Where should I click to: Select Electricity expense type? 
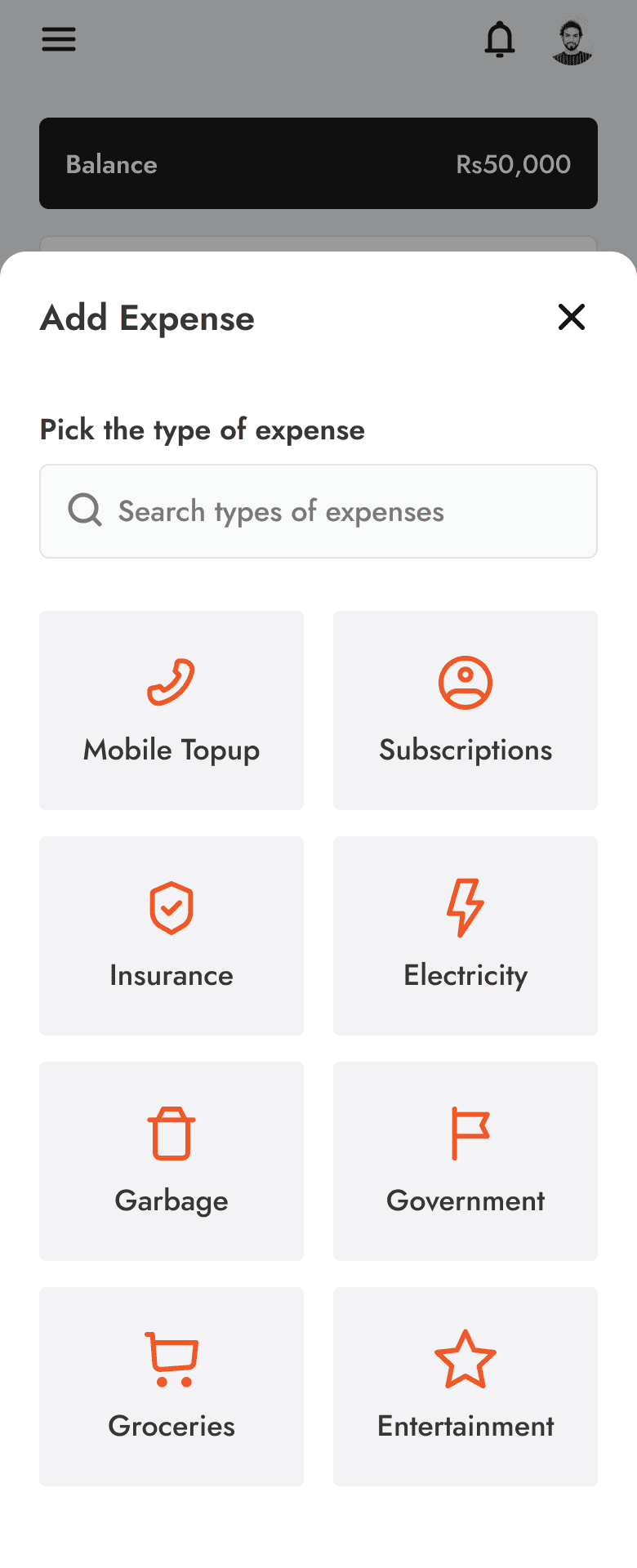[x=465, y=936]
